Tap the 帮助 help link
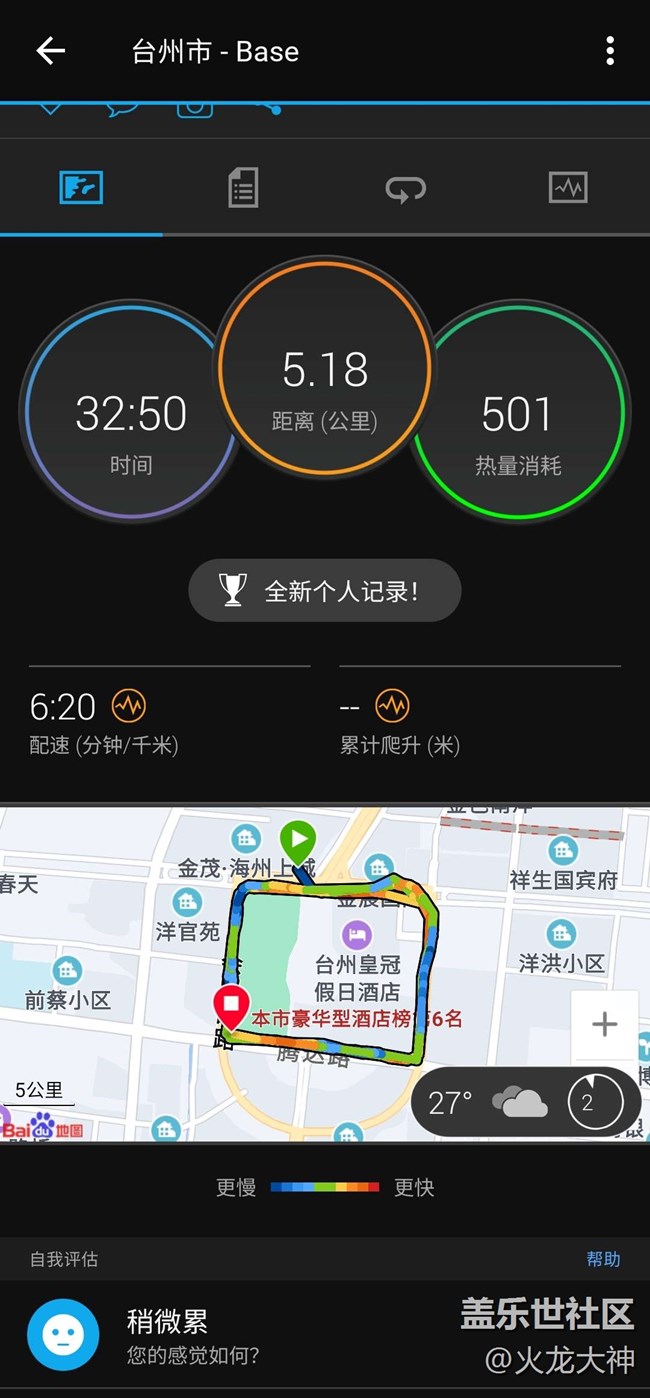This screenshot has width=650, height=1398. pos(603,1259)
